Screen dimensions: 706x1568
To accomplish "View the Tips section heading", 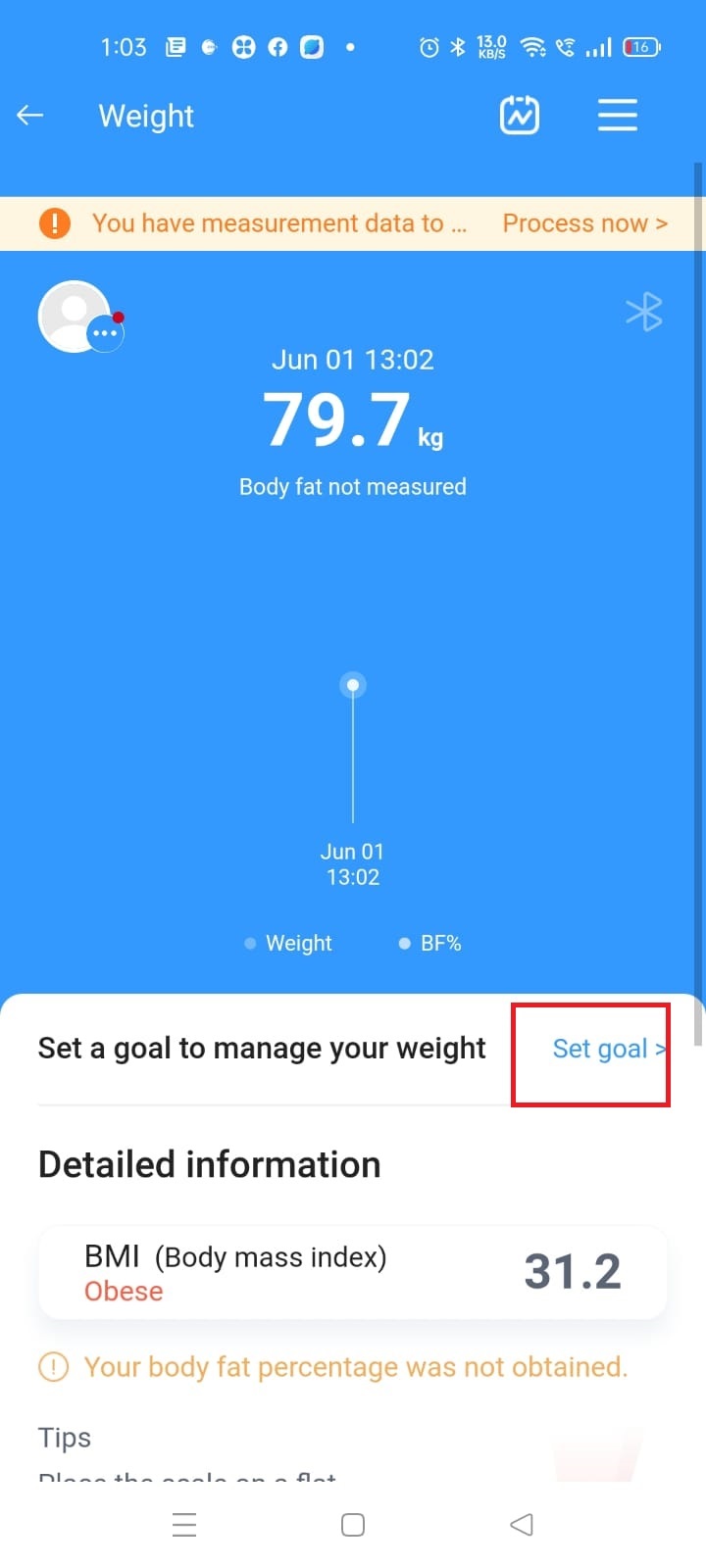I will point(63,1437).
